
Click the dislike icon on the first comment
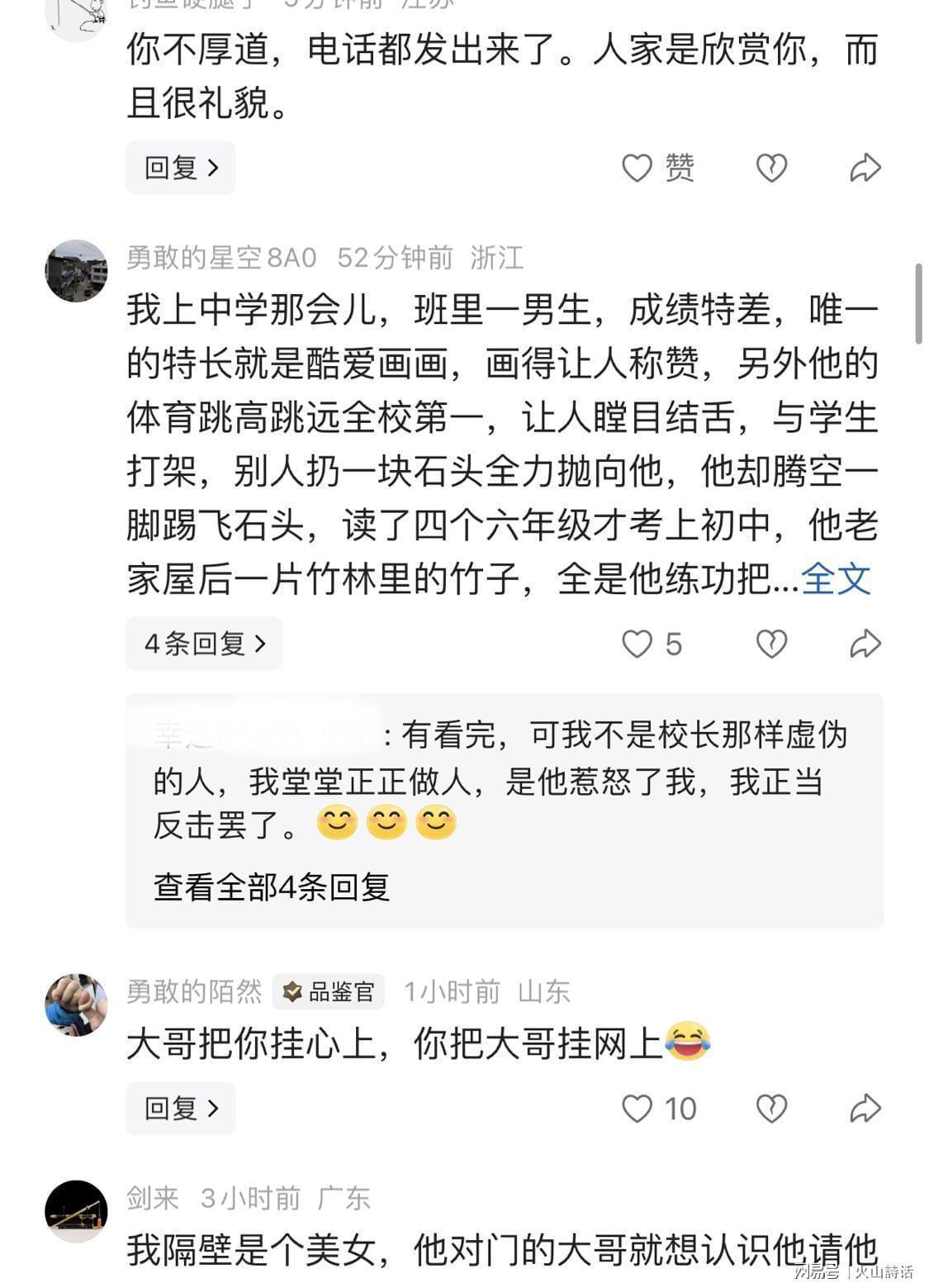(x=770, y=167)
